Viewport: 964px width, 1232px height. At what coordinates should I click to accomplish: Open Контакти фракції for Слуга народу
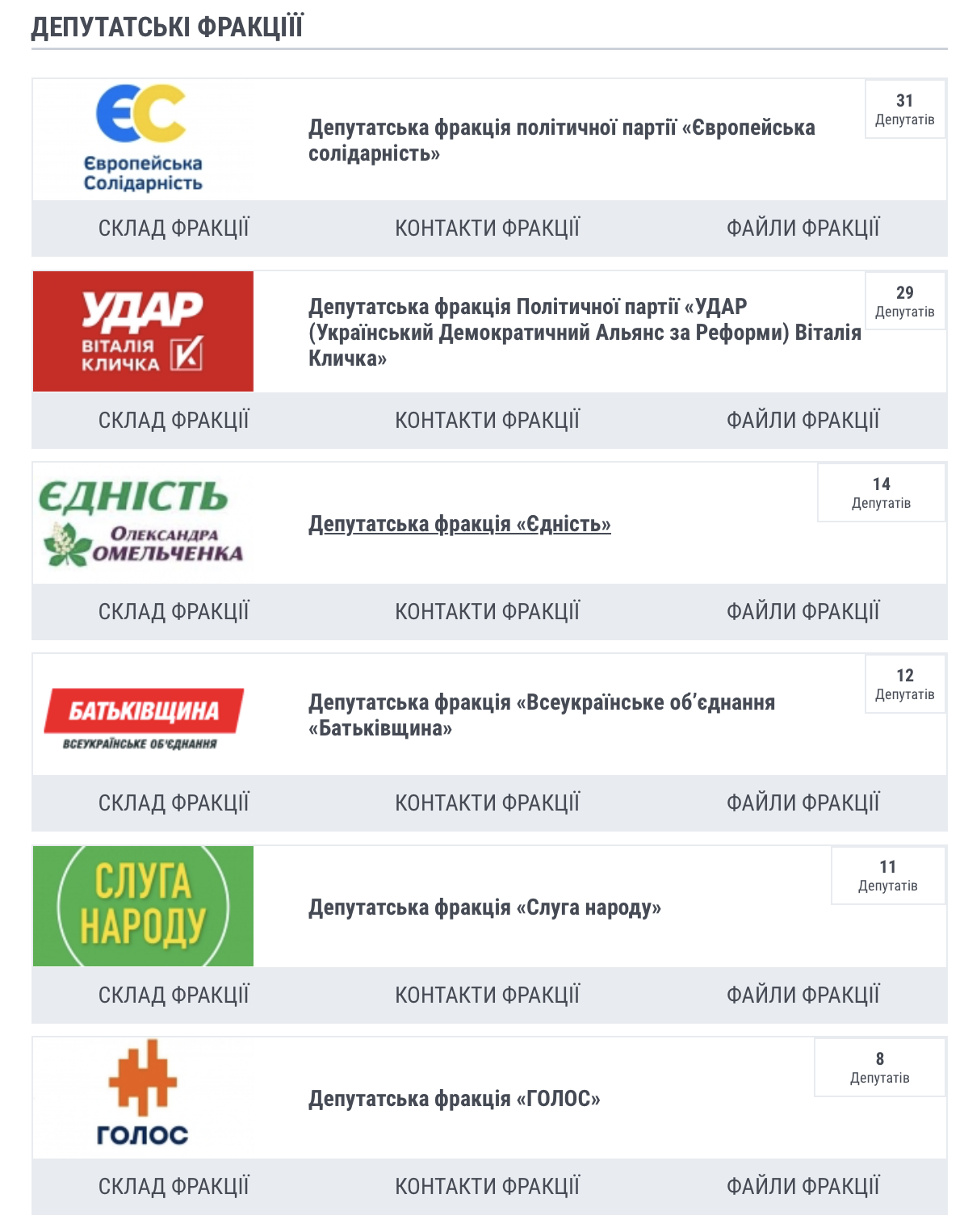click(487, 995)
